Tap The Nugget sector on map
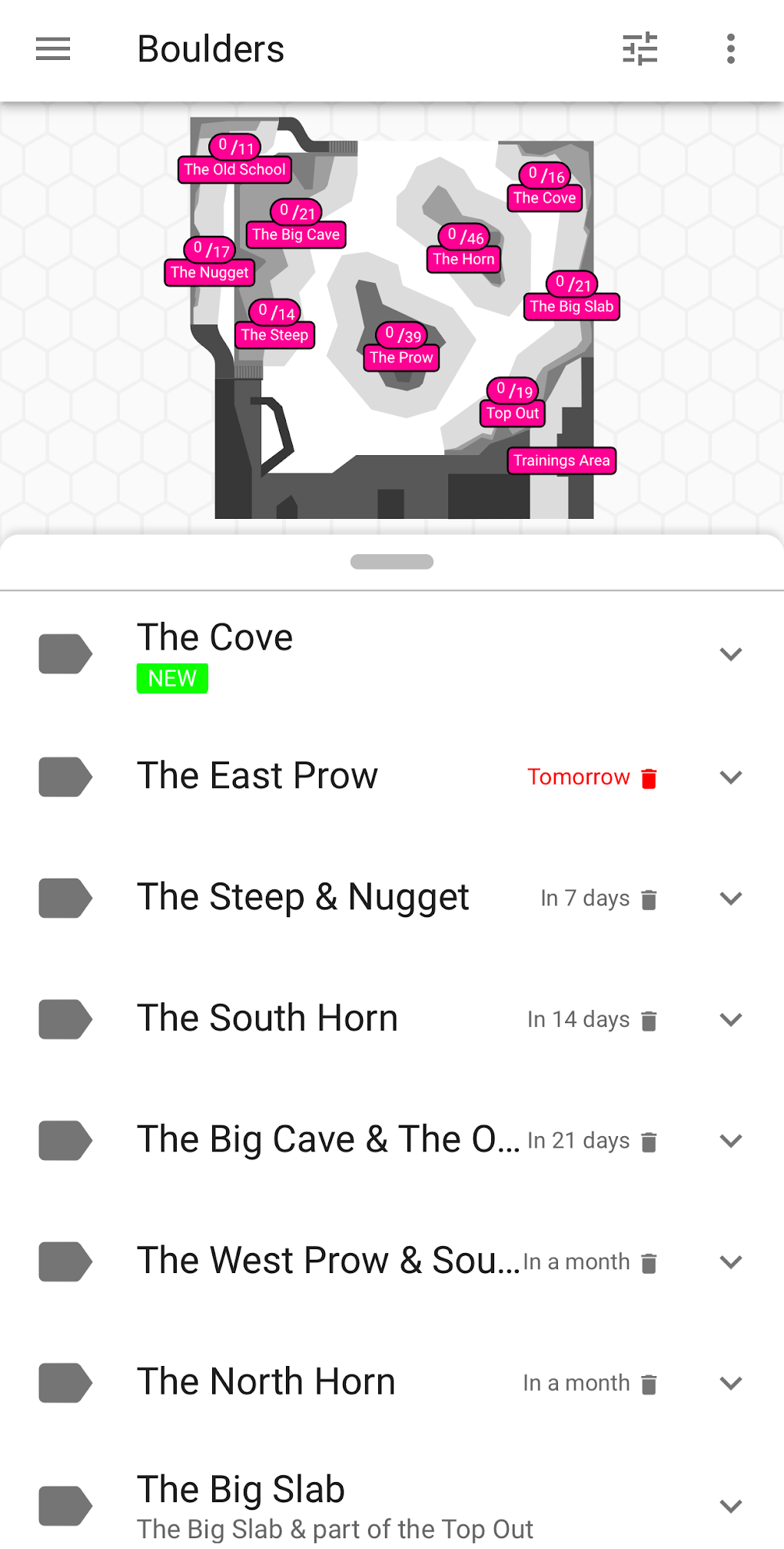 click(209, 272)
